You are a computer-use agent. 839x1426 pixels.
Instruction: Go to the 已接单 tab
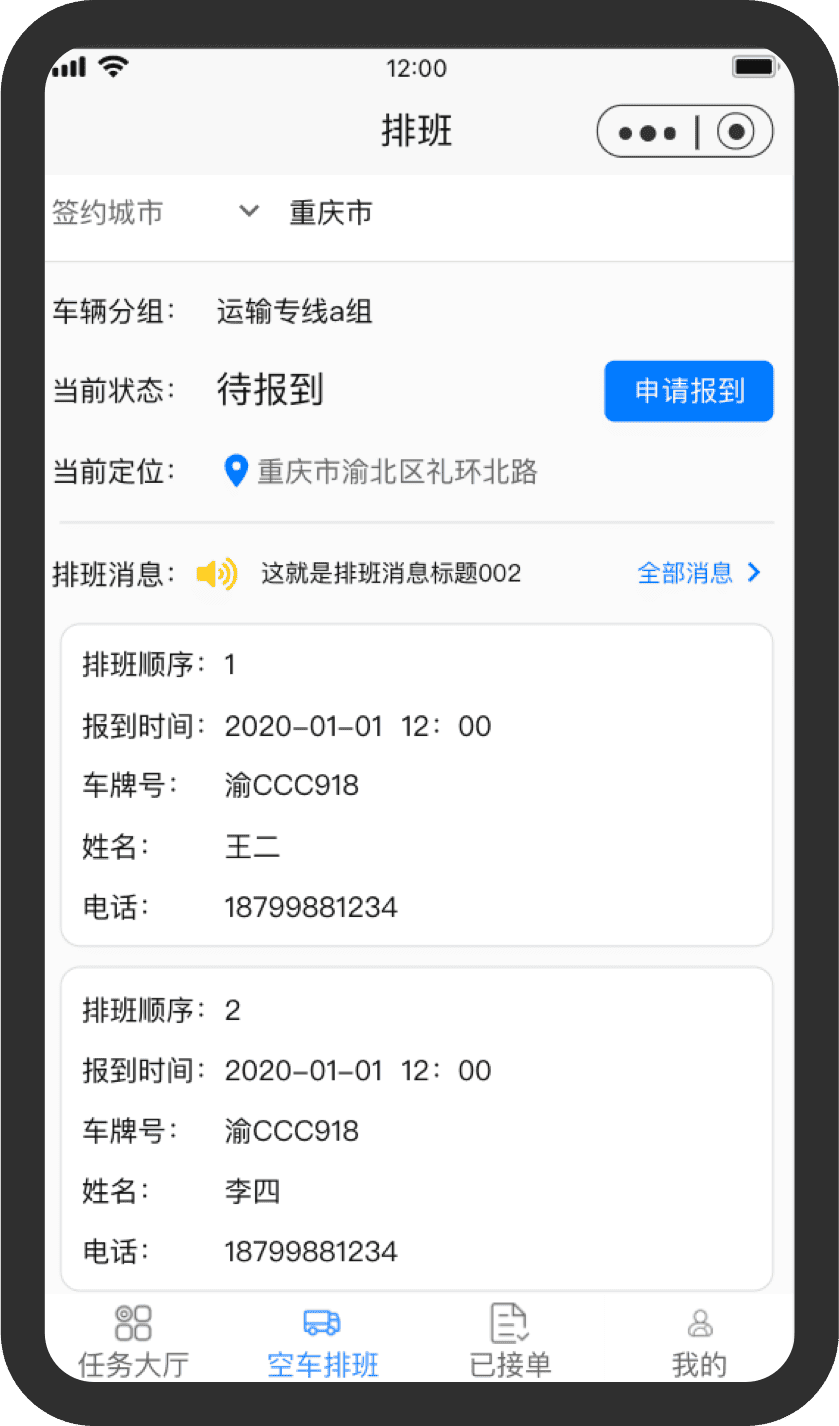tap(511, 1340)
